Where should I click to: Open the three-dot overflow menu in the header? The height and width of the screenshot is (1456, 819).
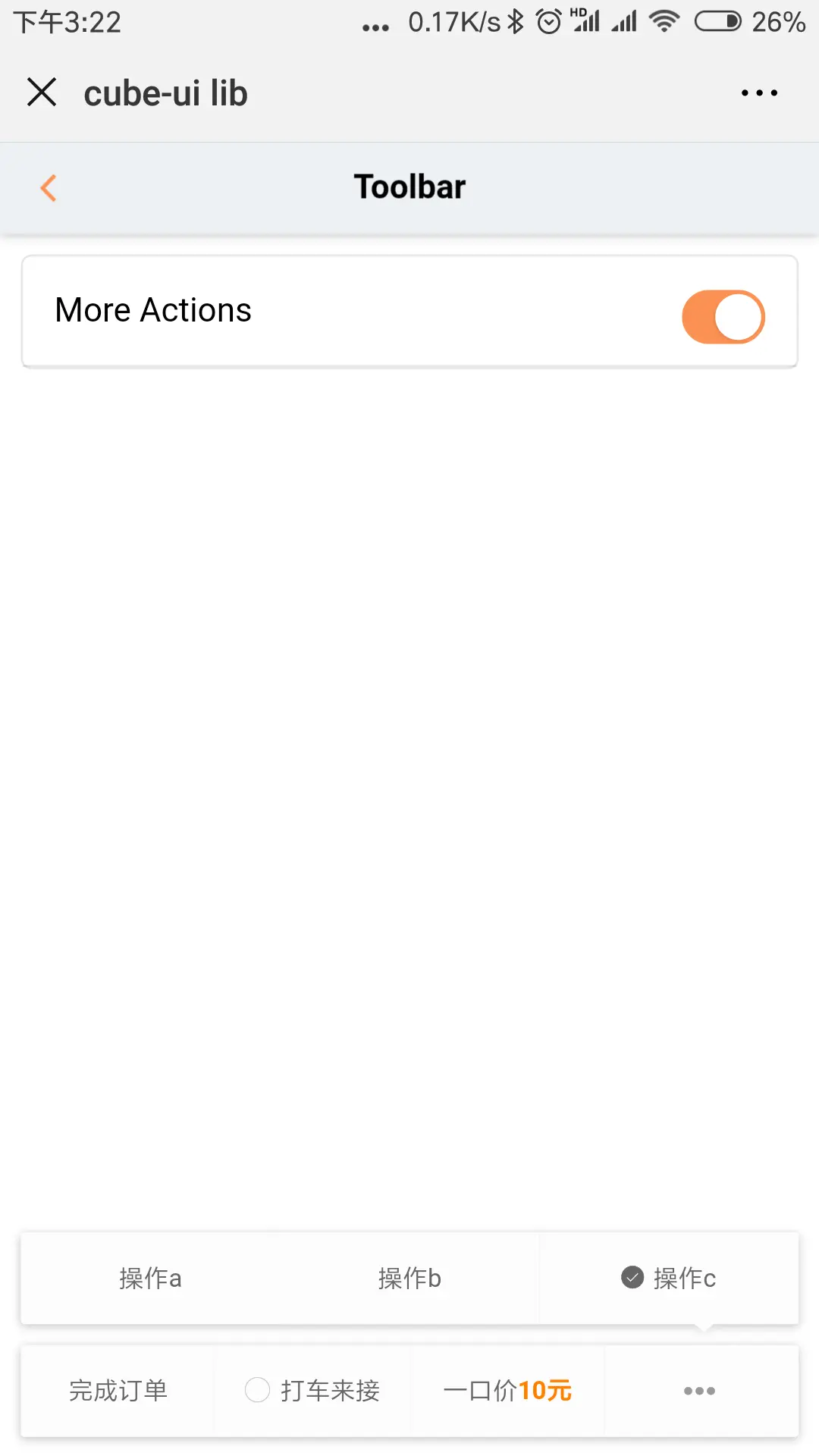(759, 93)
